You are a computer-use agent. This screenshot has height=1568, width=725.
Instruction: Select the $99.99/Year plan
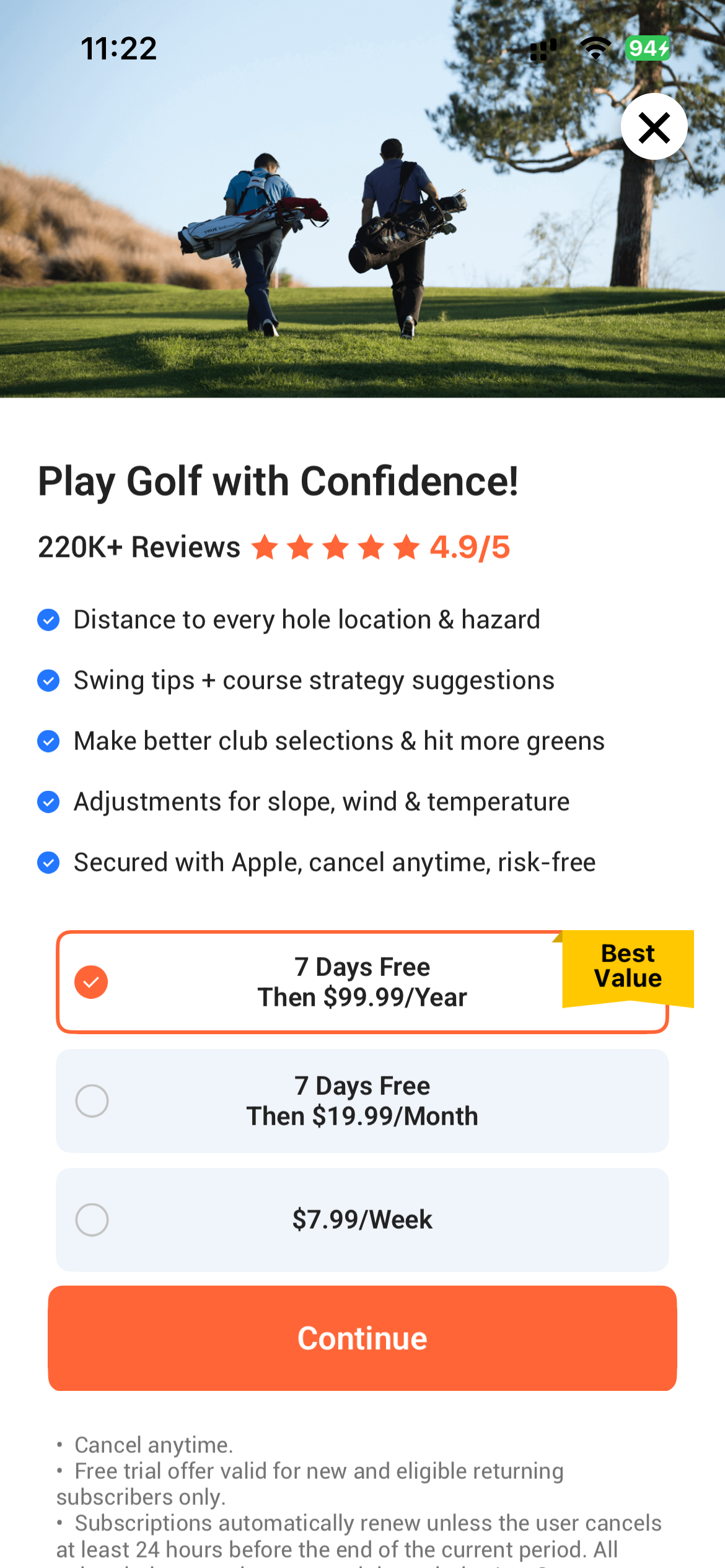362,982
